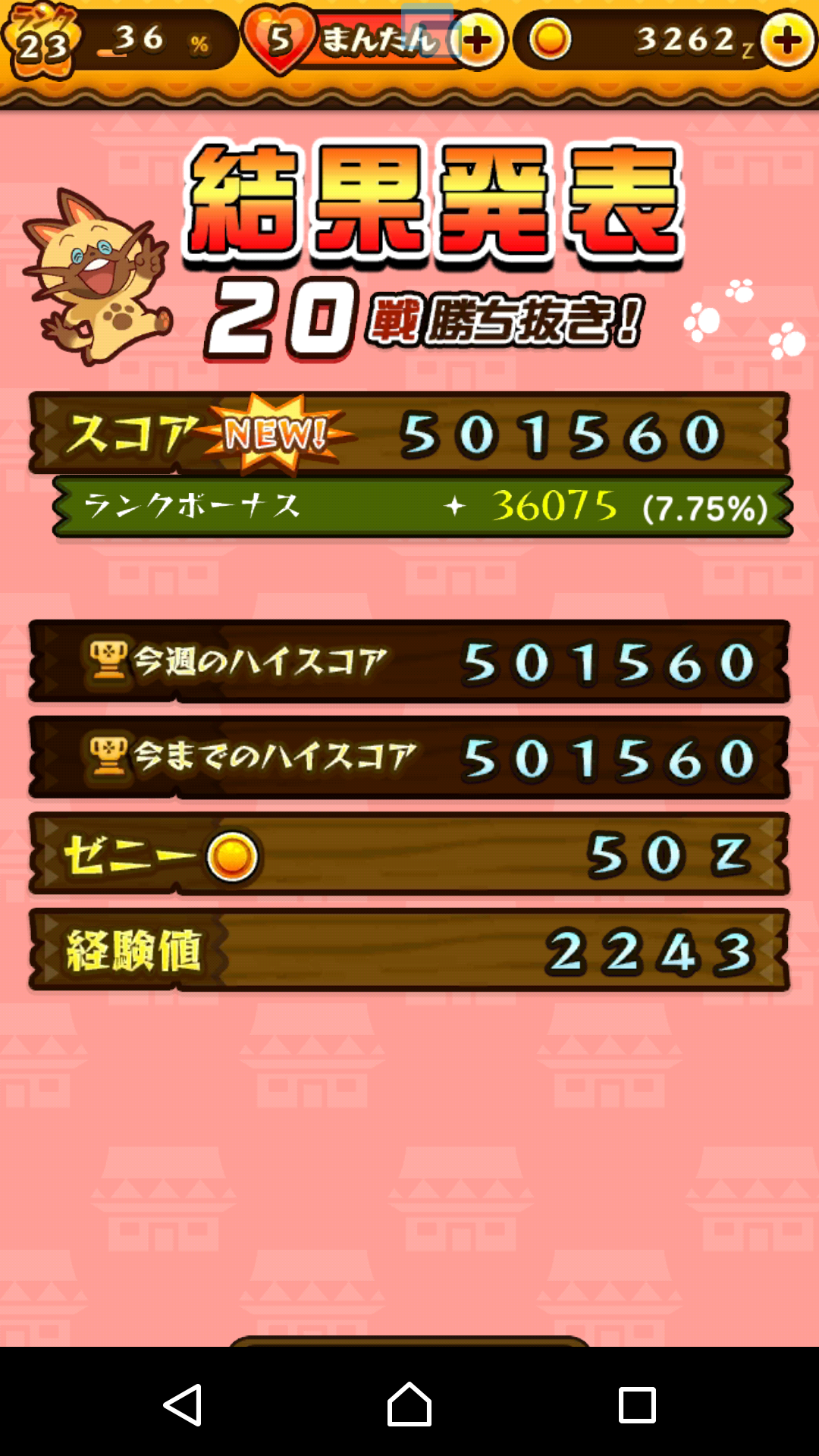Image resolution: width=819 pixels, height=1456 pixels.
Task: Return to the home screen
Action: click(x=409, y=1404)
